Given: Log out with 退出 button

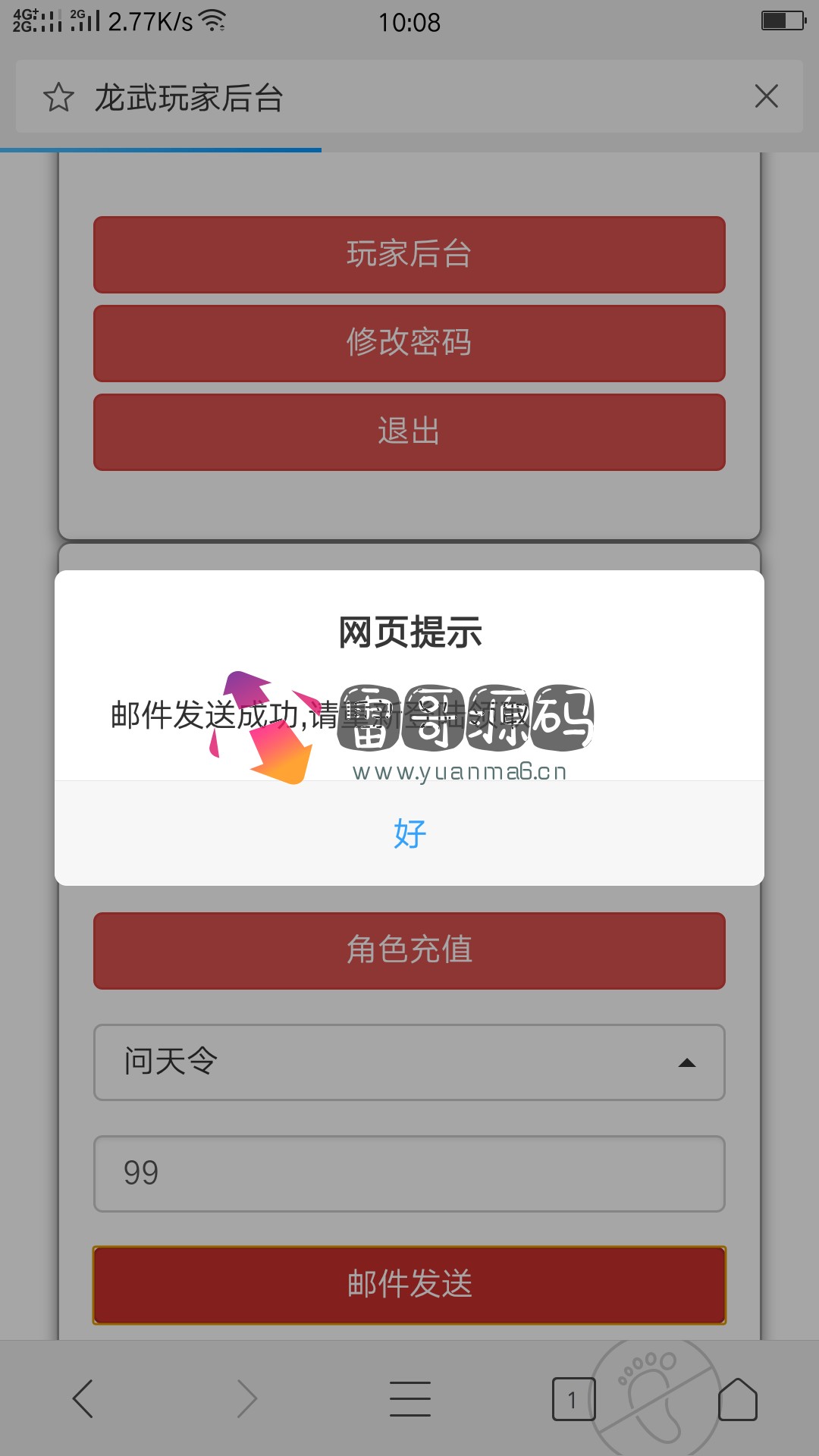Looking at the screenshot, I should (409, 432).
